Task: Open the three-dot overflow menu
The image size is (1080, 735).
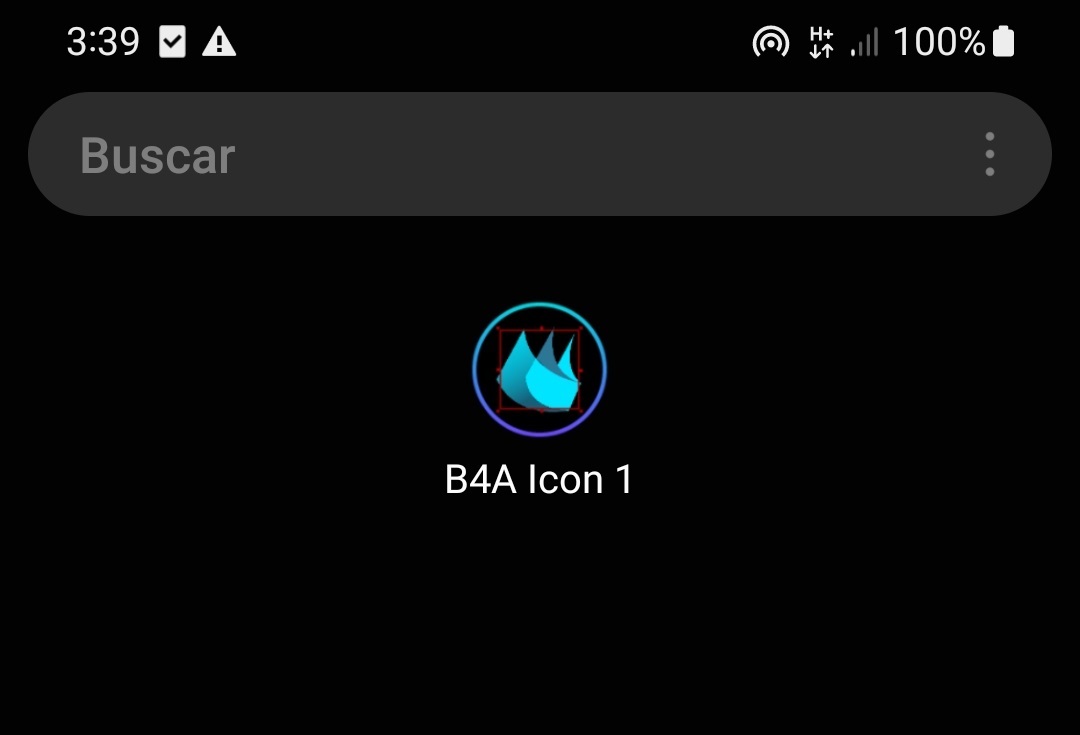Action: 989,155
